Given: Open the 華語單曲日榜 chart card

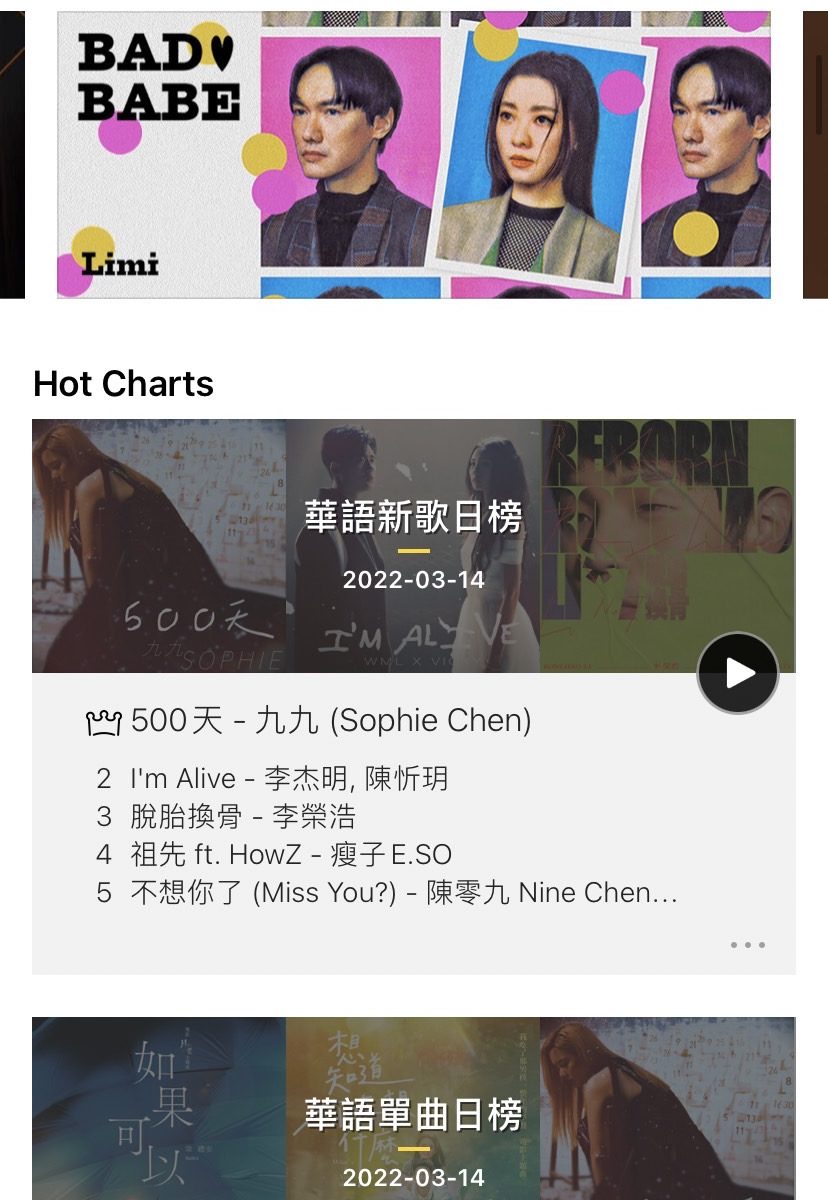Looking at the screenshot, I should [413, 1110].
